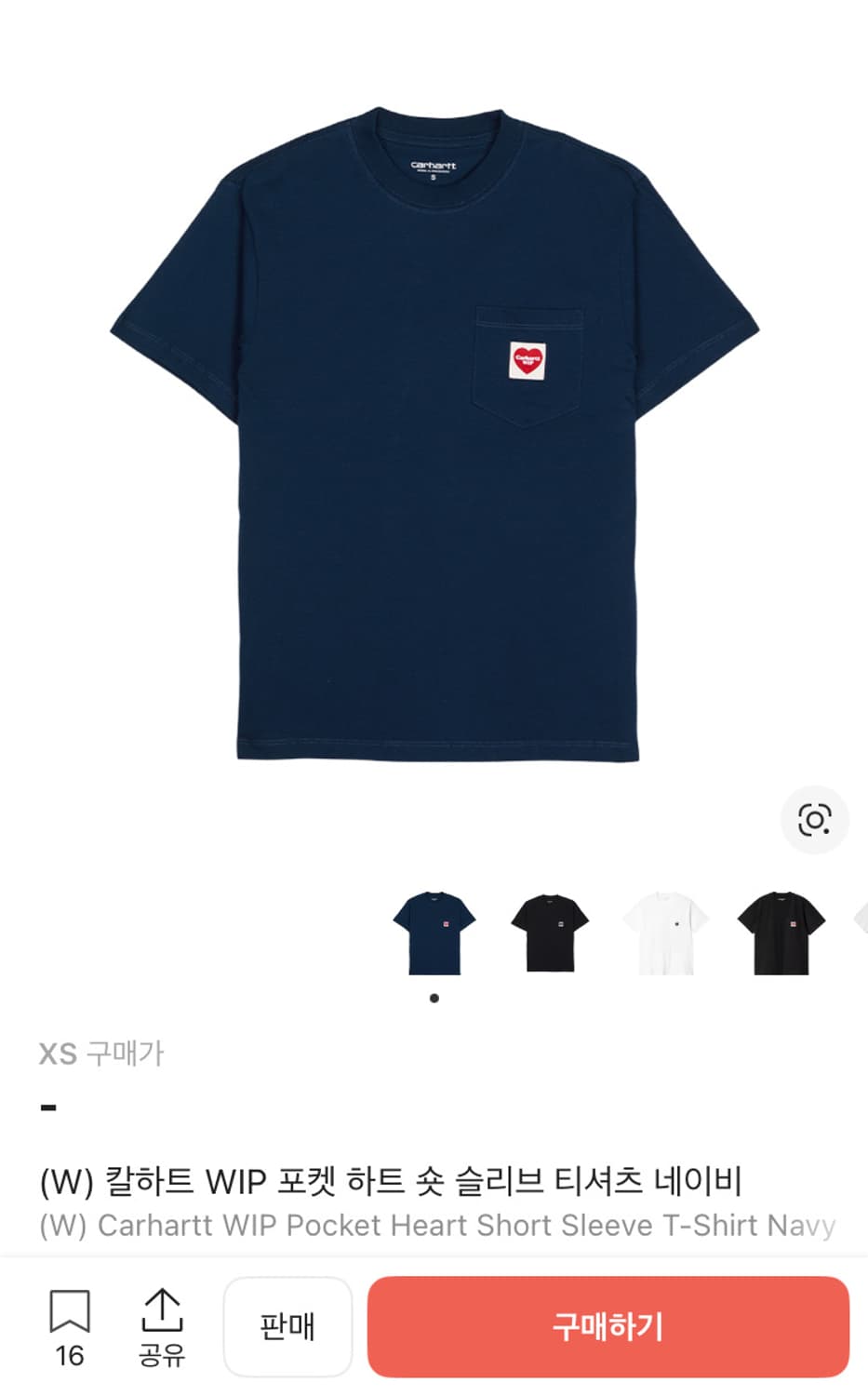Image resolution: width=868 pixels, height=1396 pixels.
Task: Tap the 판매 sell button
Action: 287,1326
